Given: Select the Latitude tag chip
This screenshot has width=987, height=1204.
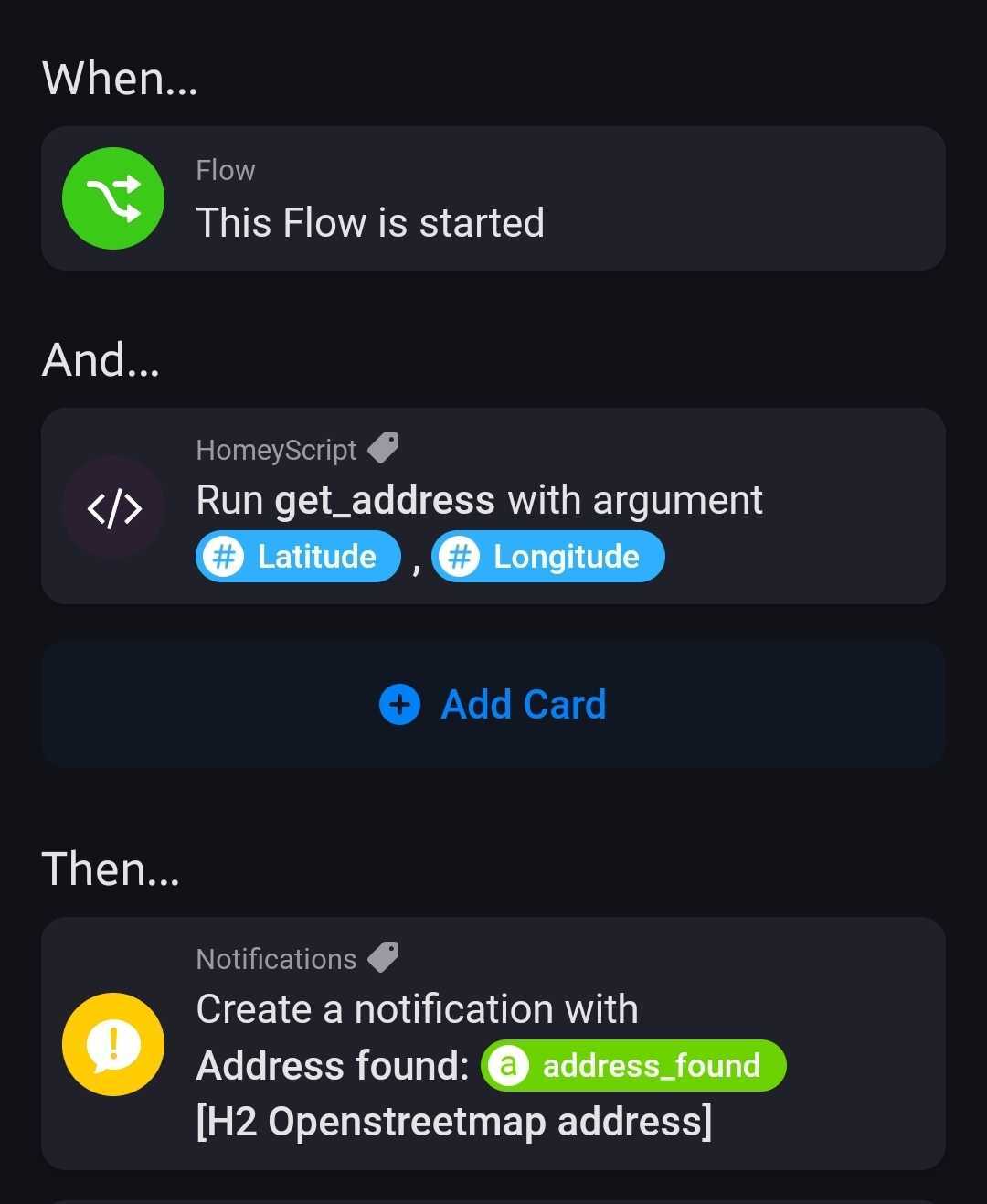Looking at the screenshot, I should tap(298, 557).
